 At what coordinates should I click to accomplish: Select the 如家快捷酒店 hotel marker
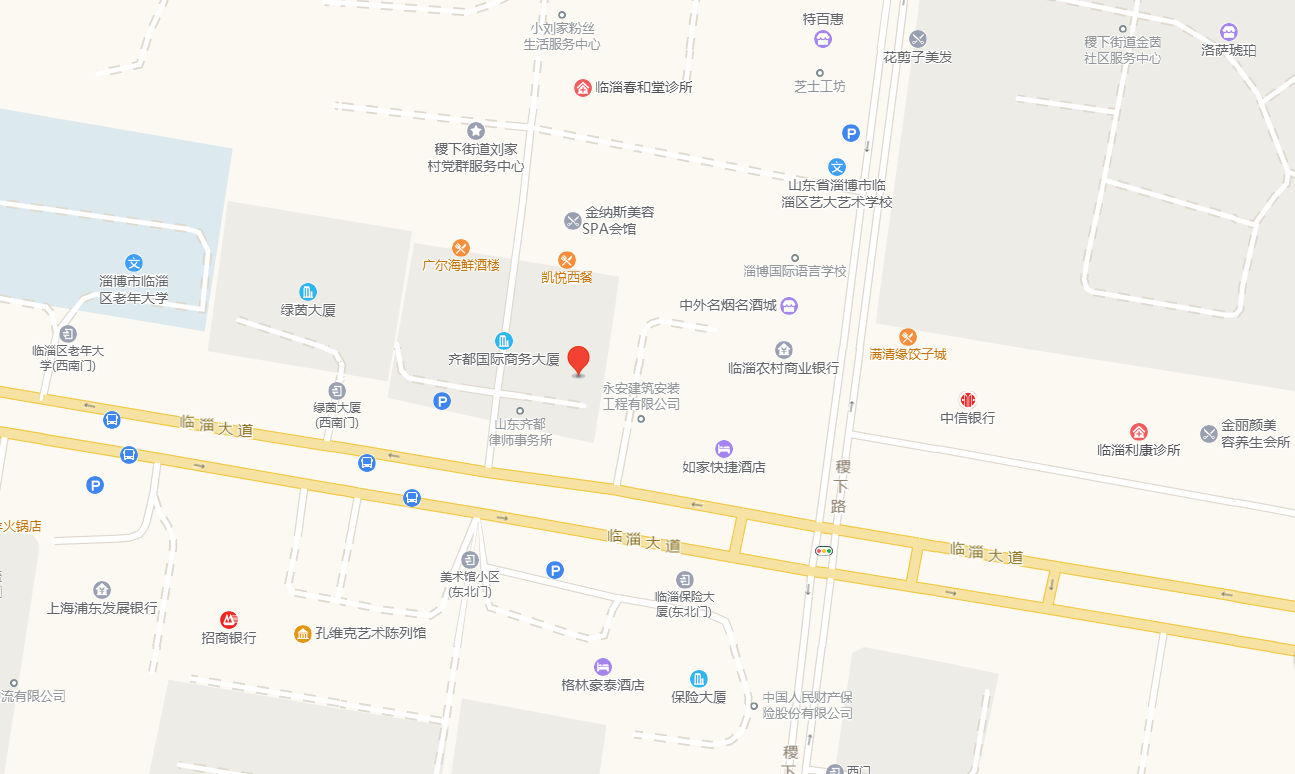[724, 448]
